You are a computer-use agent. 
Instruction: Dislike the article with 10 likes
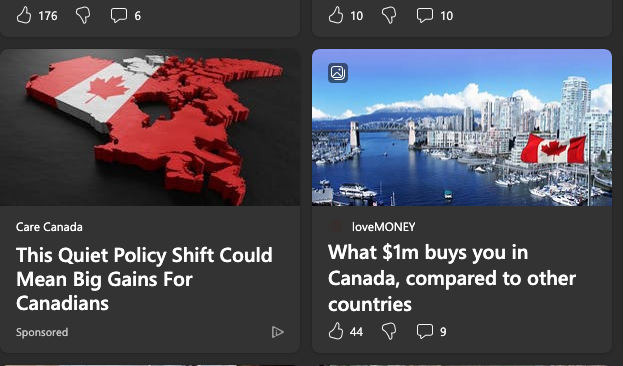tap(389, 15)
